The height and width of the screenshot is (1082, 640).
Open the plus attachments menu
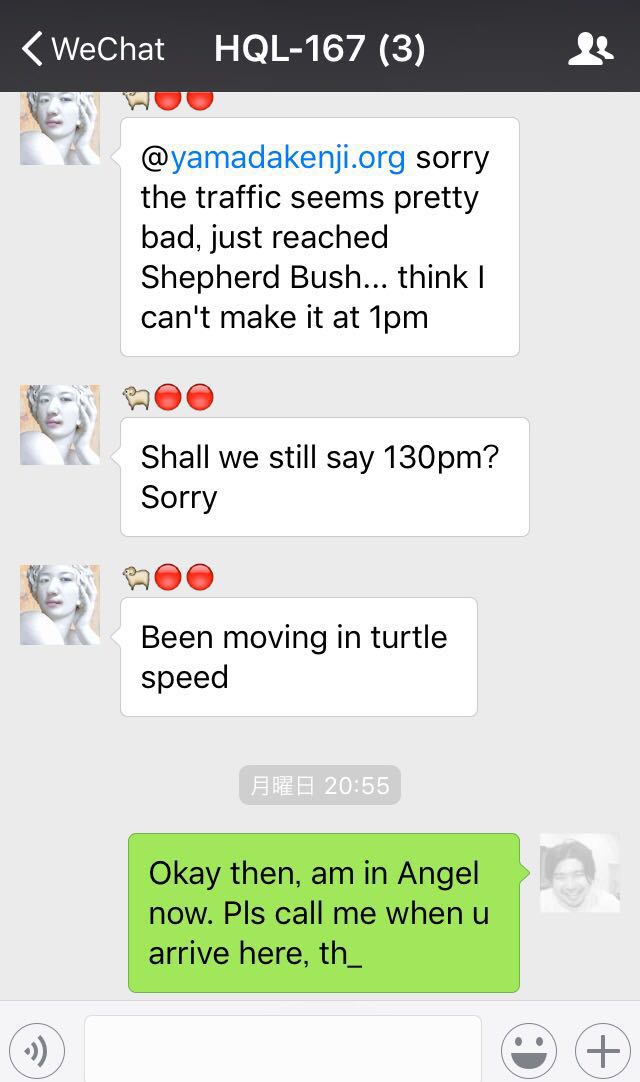pyautogui.click(x=602, y=1050)
